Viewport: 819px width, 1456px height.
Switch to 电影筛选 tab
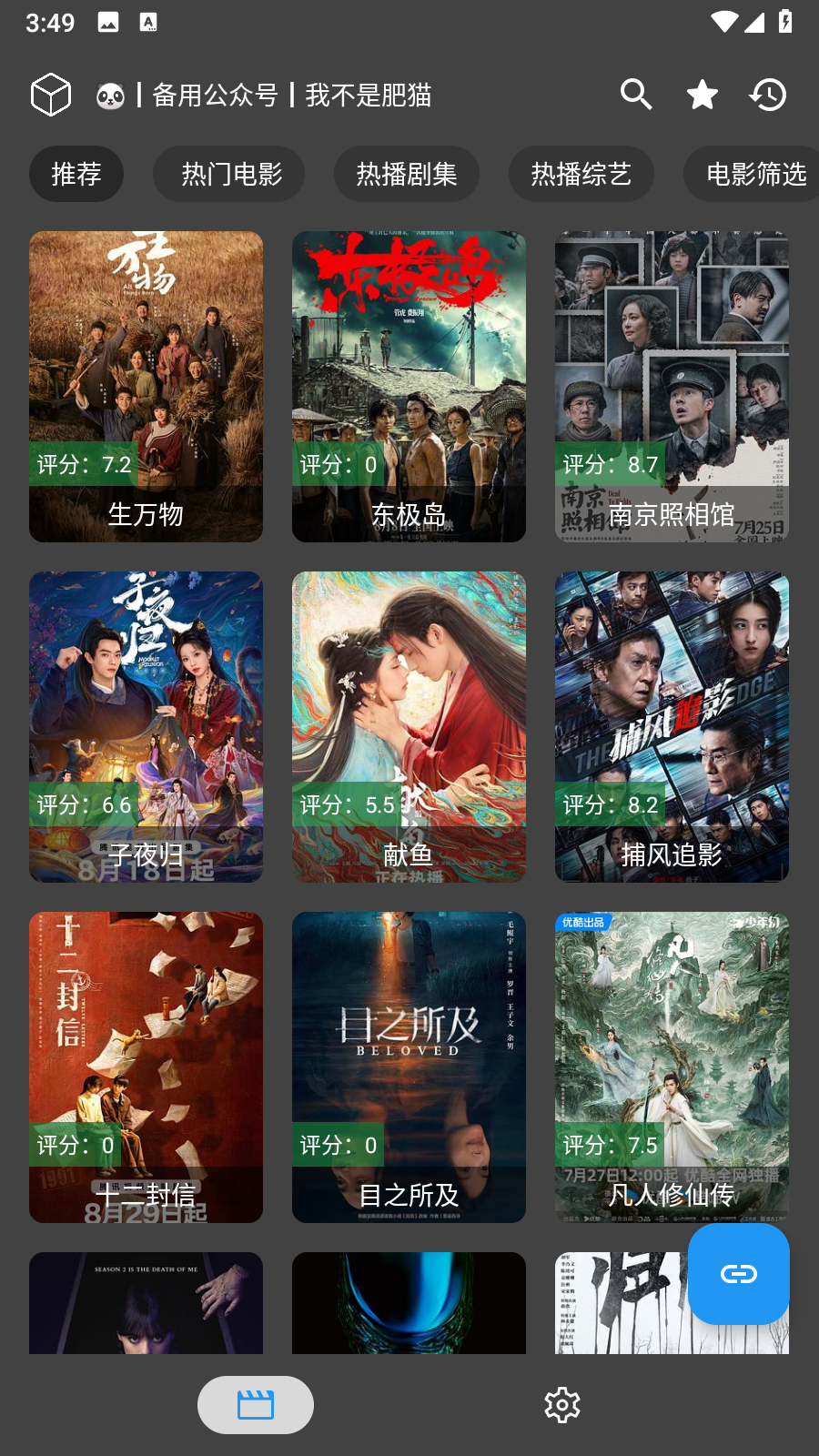click(755, 174)
